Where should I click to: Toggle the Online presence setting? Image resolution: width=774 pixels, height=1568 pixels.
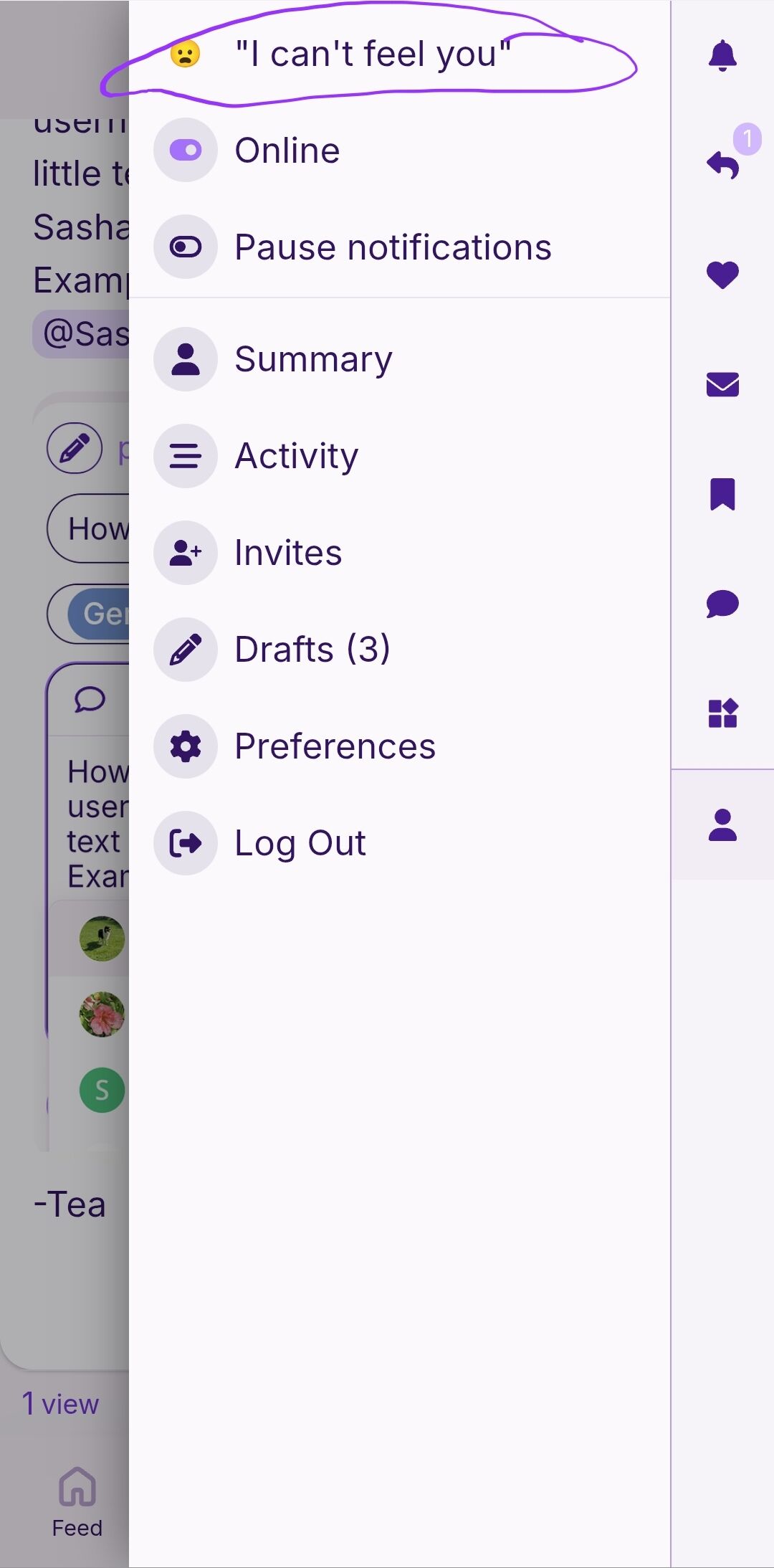[x=399, y=150]
